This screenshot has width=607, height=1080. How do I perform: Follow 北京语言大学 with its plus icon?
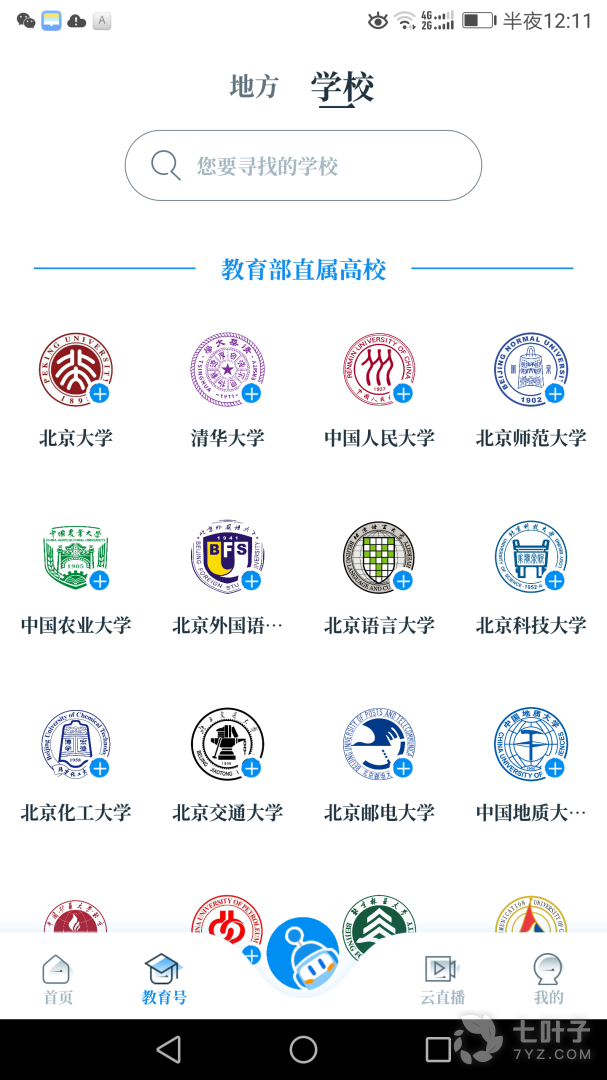[x=403, y=581]
